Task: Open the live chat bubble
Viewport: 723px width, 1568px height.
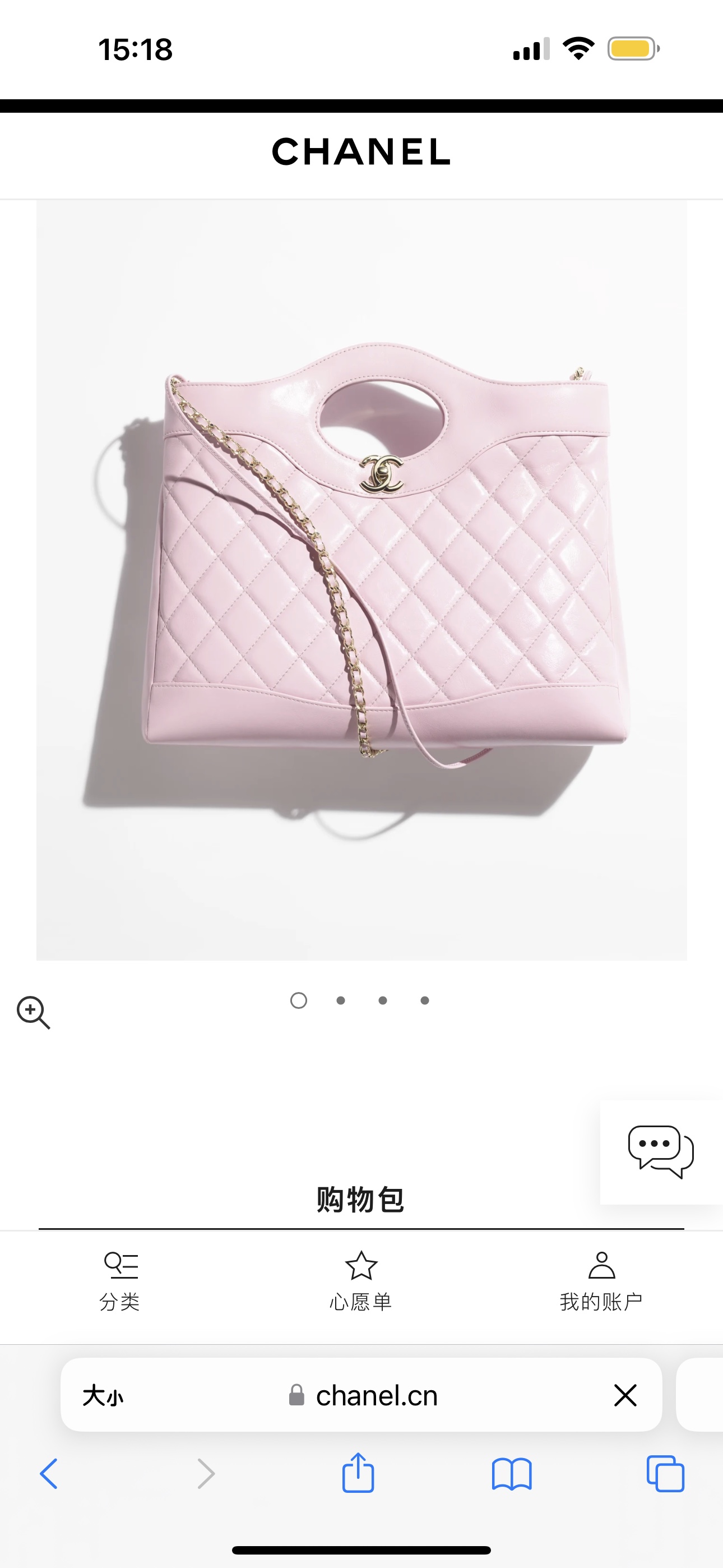Action: point(660,1151)
